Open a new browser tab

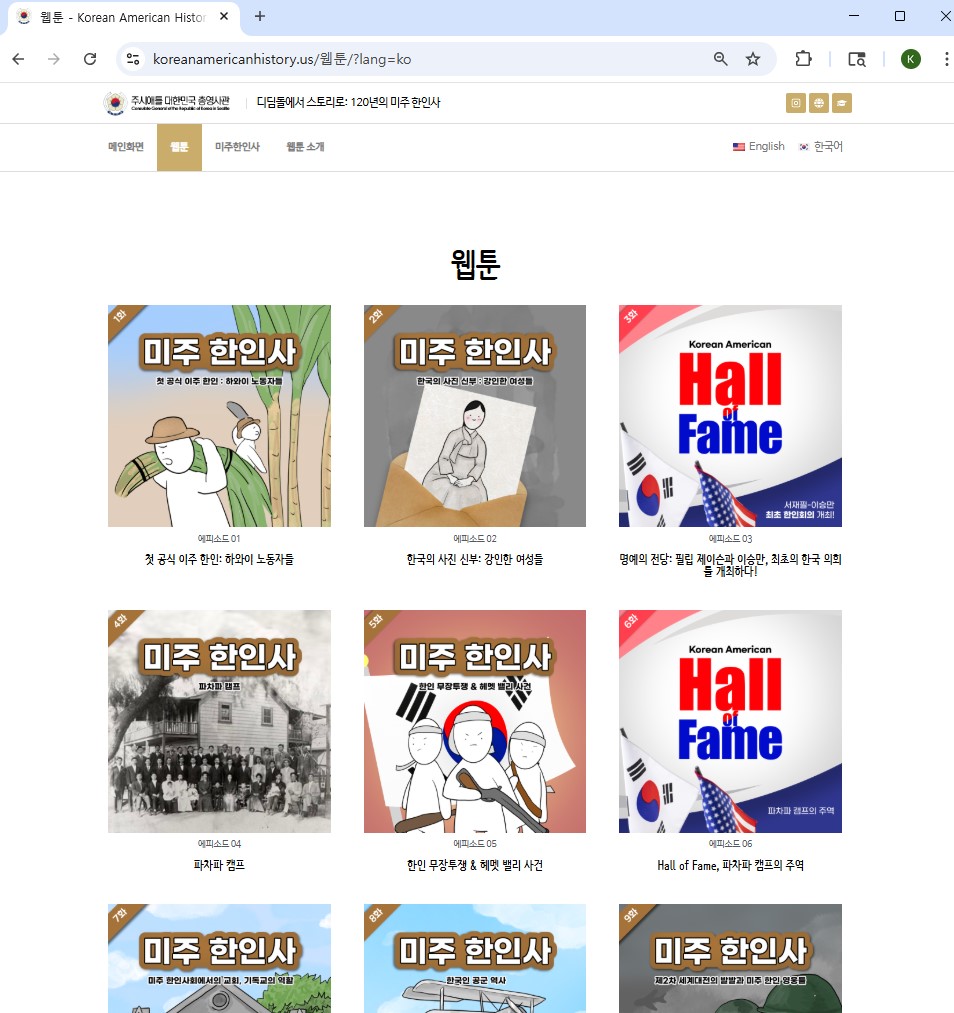point(260,16)
